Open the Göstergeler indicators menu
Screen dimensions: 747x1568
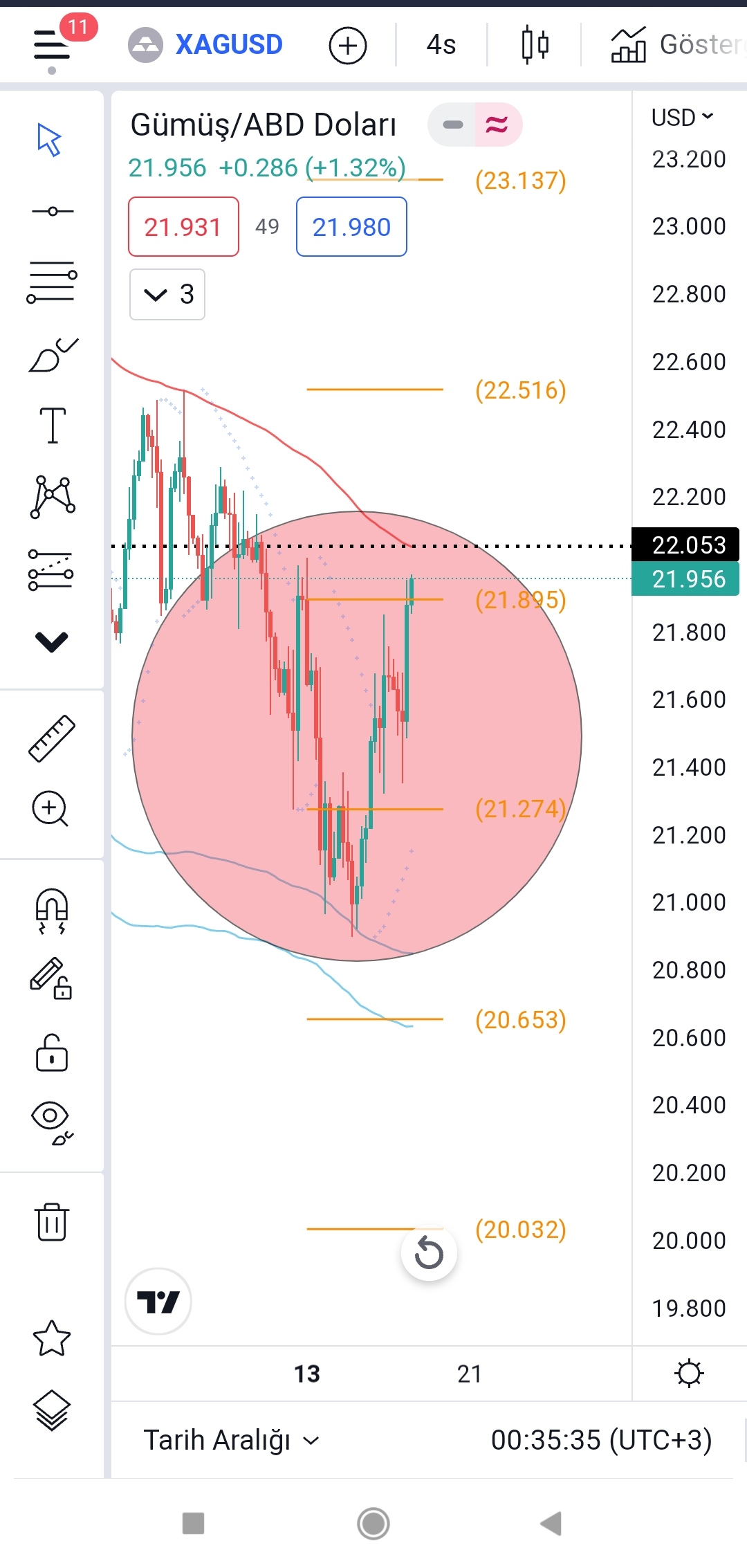(x=678, y=45)
